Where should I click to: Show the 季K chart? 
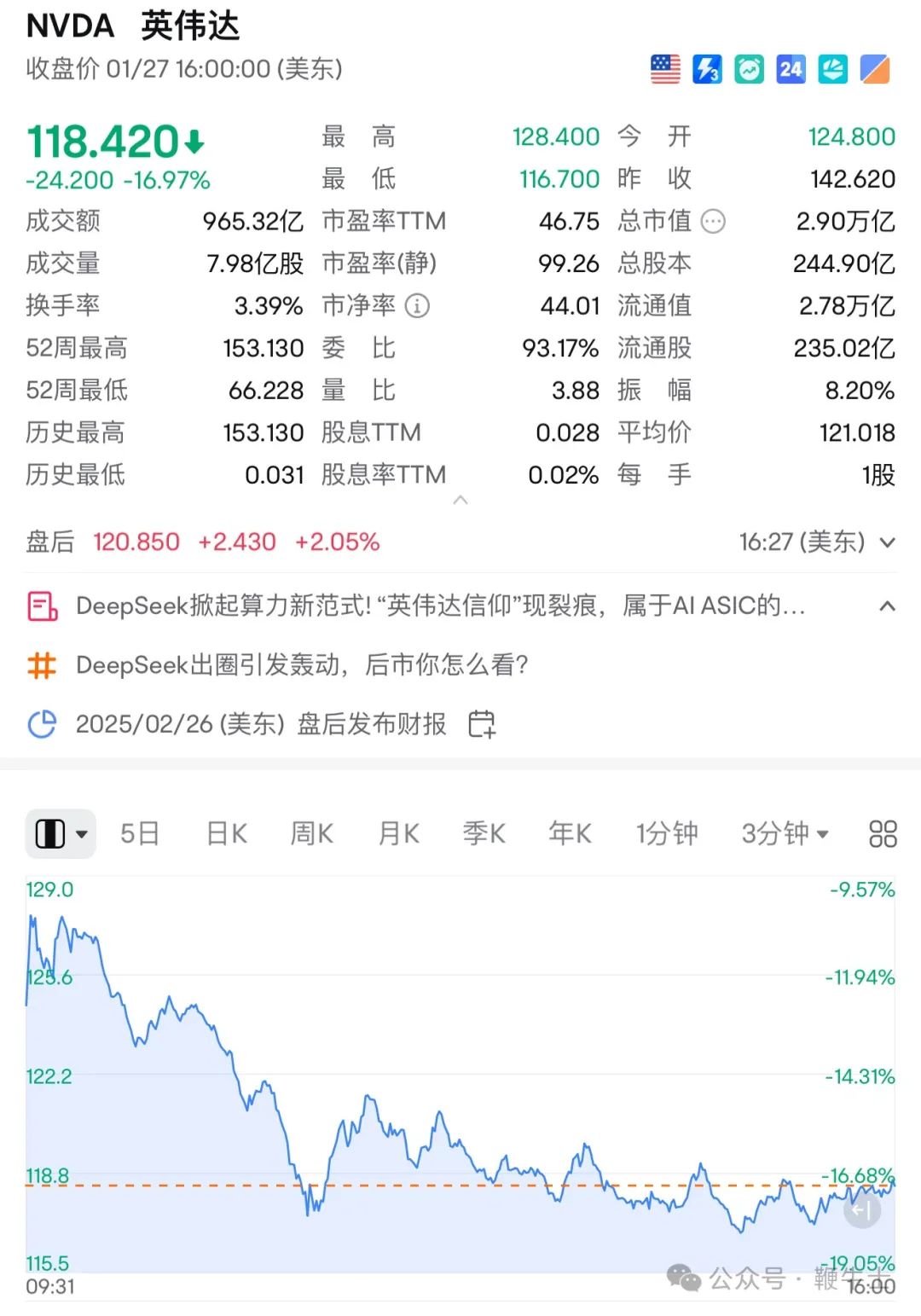pyautogui.click(x=484, y=833)
